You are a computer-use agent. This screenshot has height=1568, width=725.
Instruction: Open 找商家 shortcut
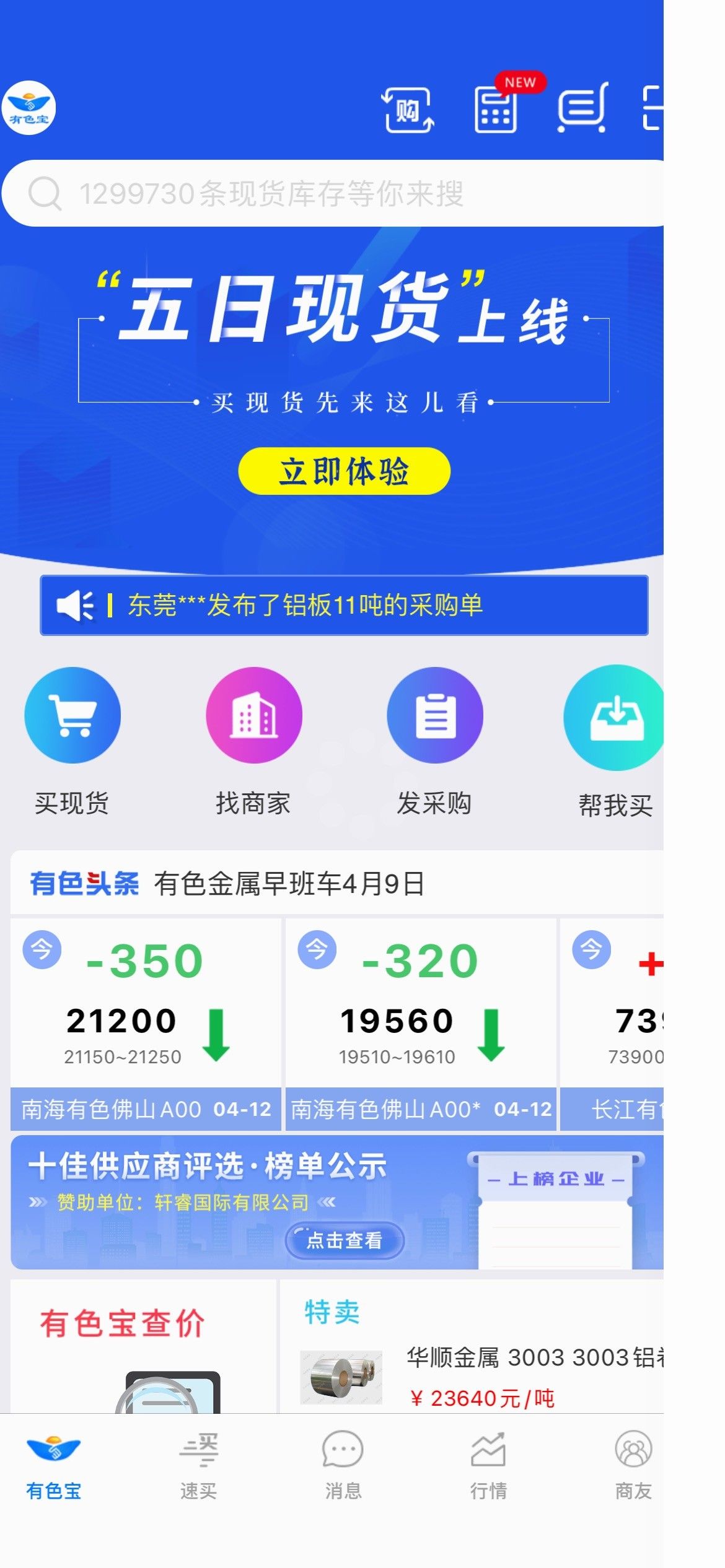[x=253, y=741]
